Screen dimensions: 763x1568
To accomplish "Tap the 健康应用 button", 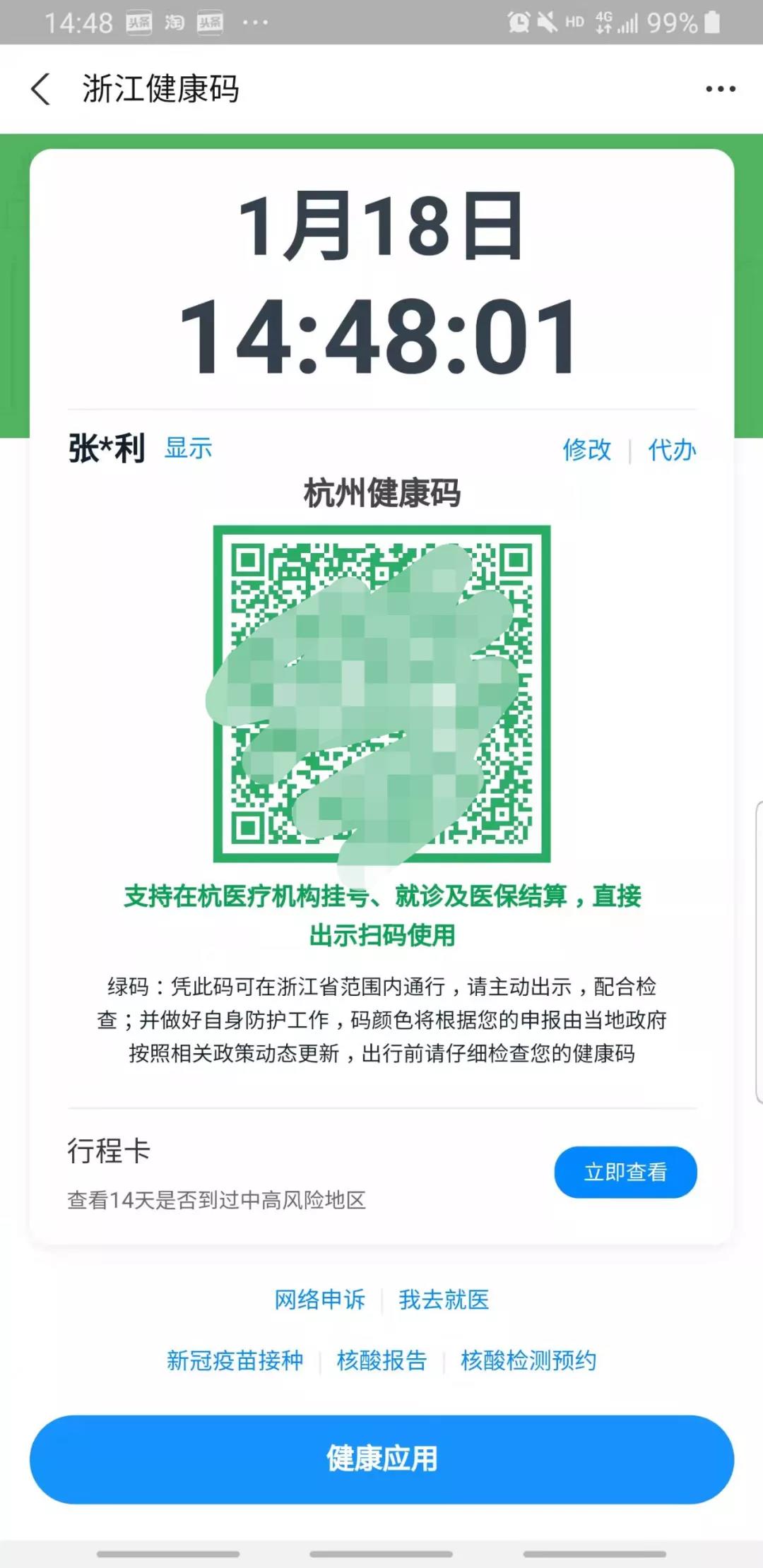I will (381, 1459).
